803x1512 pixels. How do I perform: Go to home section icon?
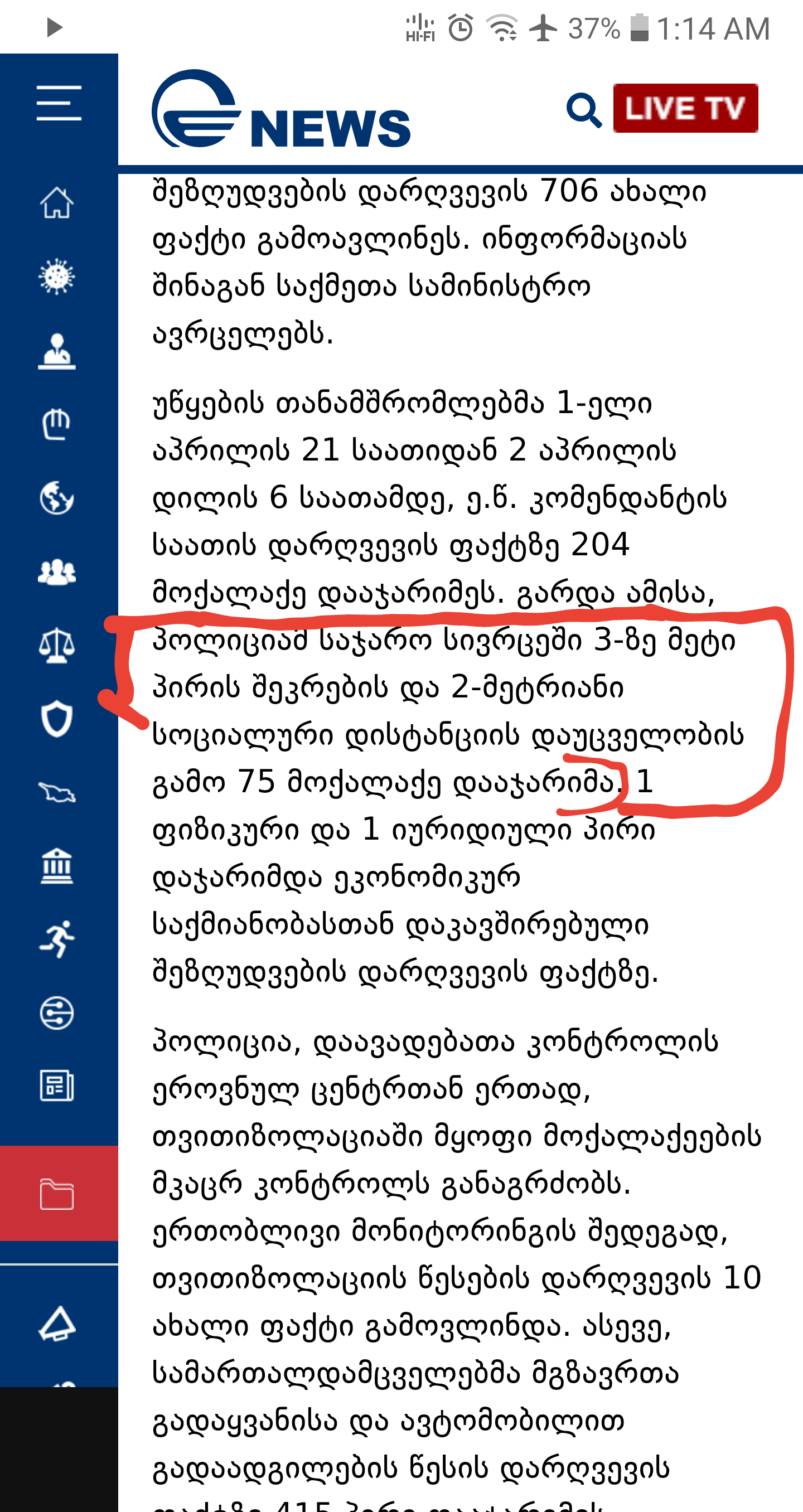(57, 202)
